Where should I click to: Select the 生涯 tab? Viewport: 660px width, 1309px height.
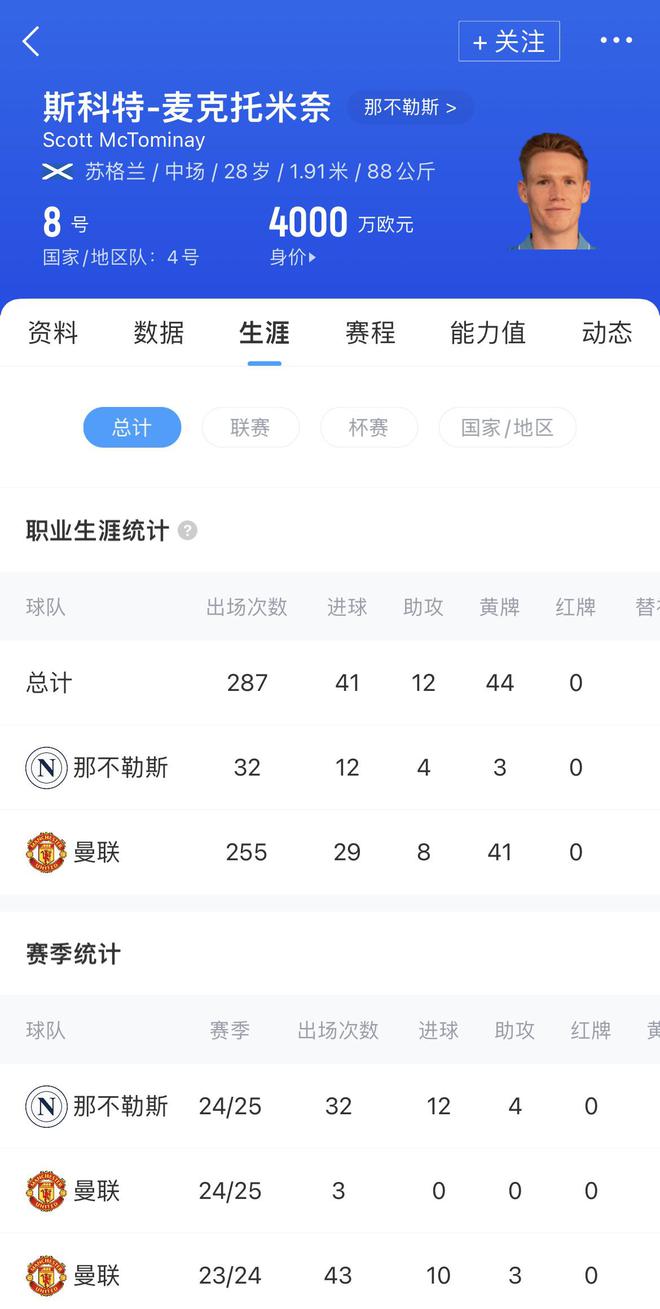point(264,333)
